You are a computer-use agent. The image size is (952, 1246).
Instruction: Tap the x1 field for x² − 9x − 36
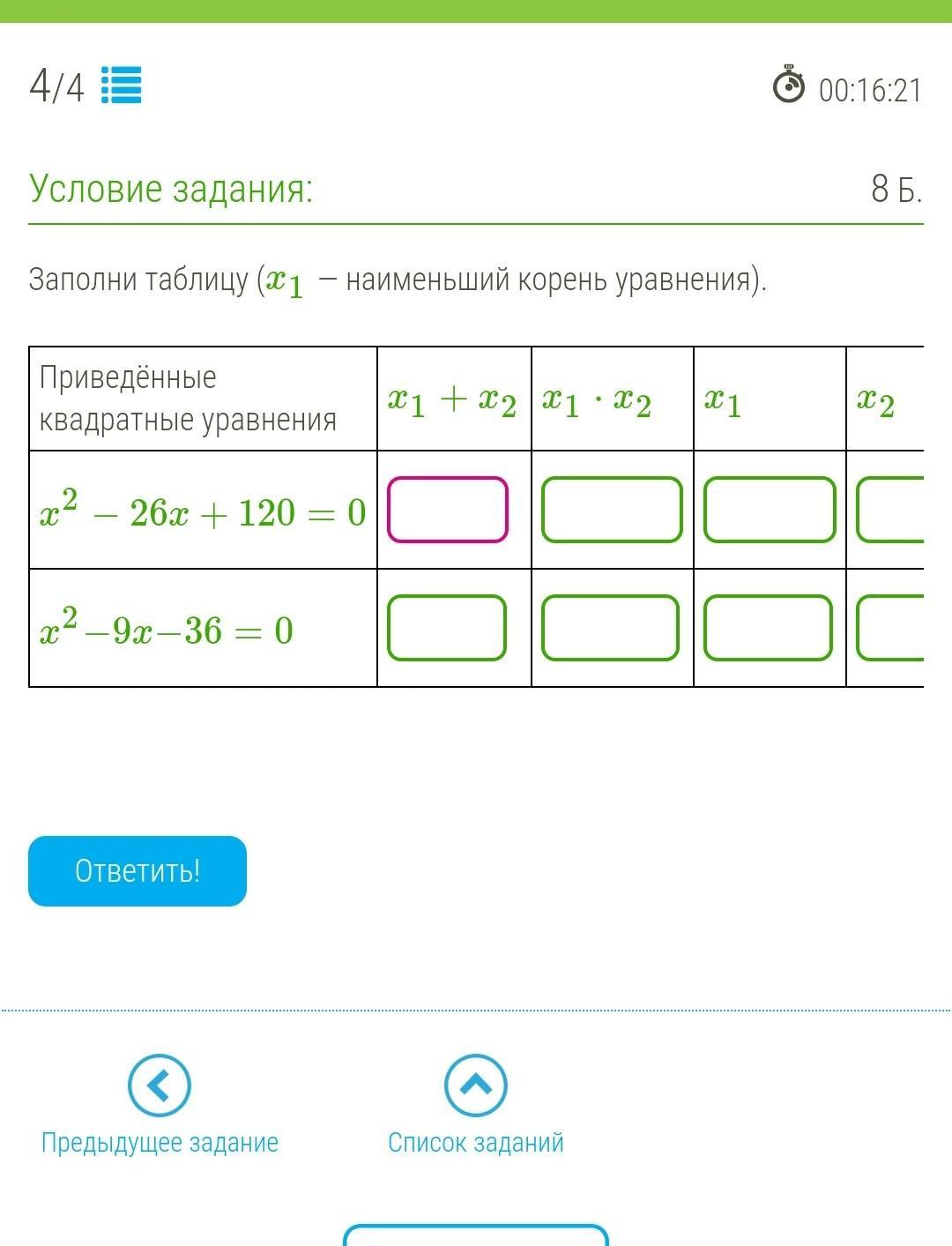(x=768, y=628)
